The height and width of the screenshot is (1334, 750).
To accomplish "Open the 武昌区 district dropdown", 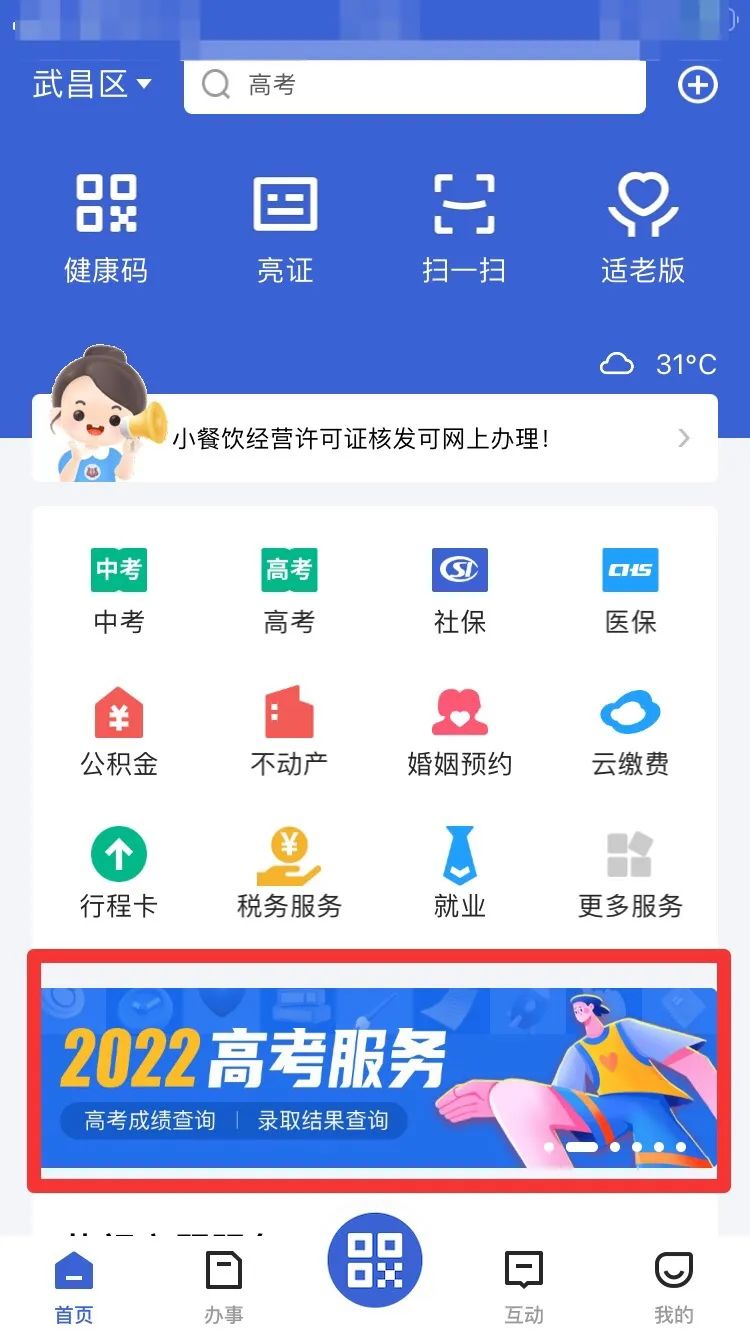I will (92, 84).
